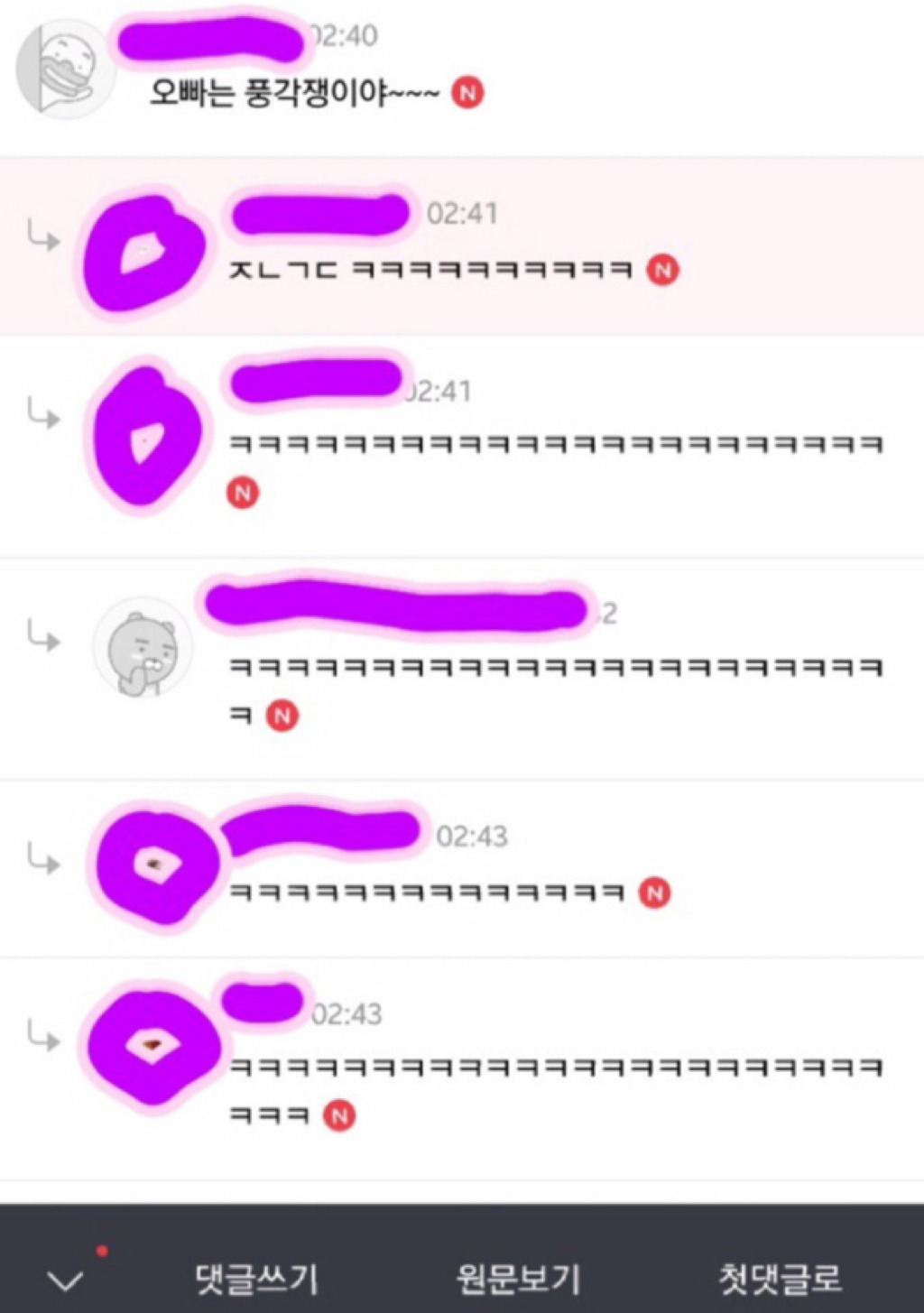Image resolution: width=924 pixels, height=1313 pixels.
Task: Tap 댓글쓰기 to write a comment
Action: 256,1278
